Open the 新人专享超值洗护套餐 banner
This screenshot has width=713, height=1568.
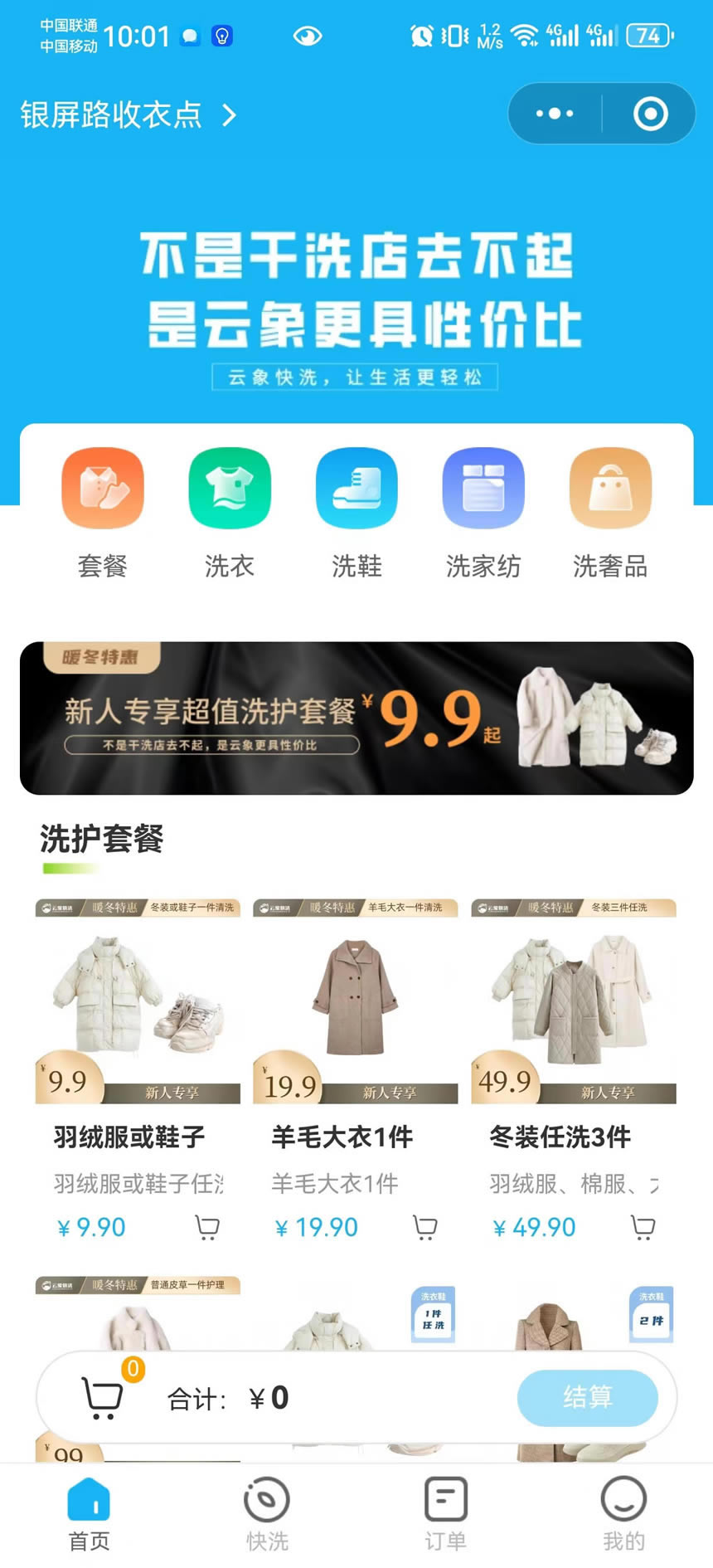[x=356, y=718]
